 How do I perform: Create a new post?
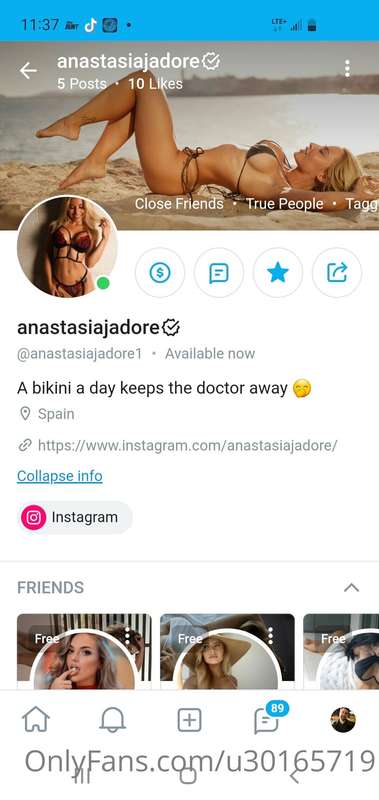click(189, 720)
